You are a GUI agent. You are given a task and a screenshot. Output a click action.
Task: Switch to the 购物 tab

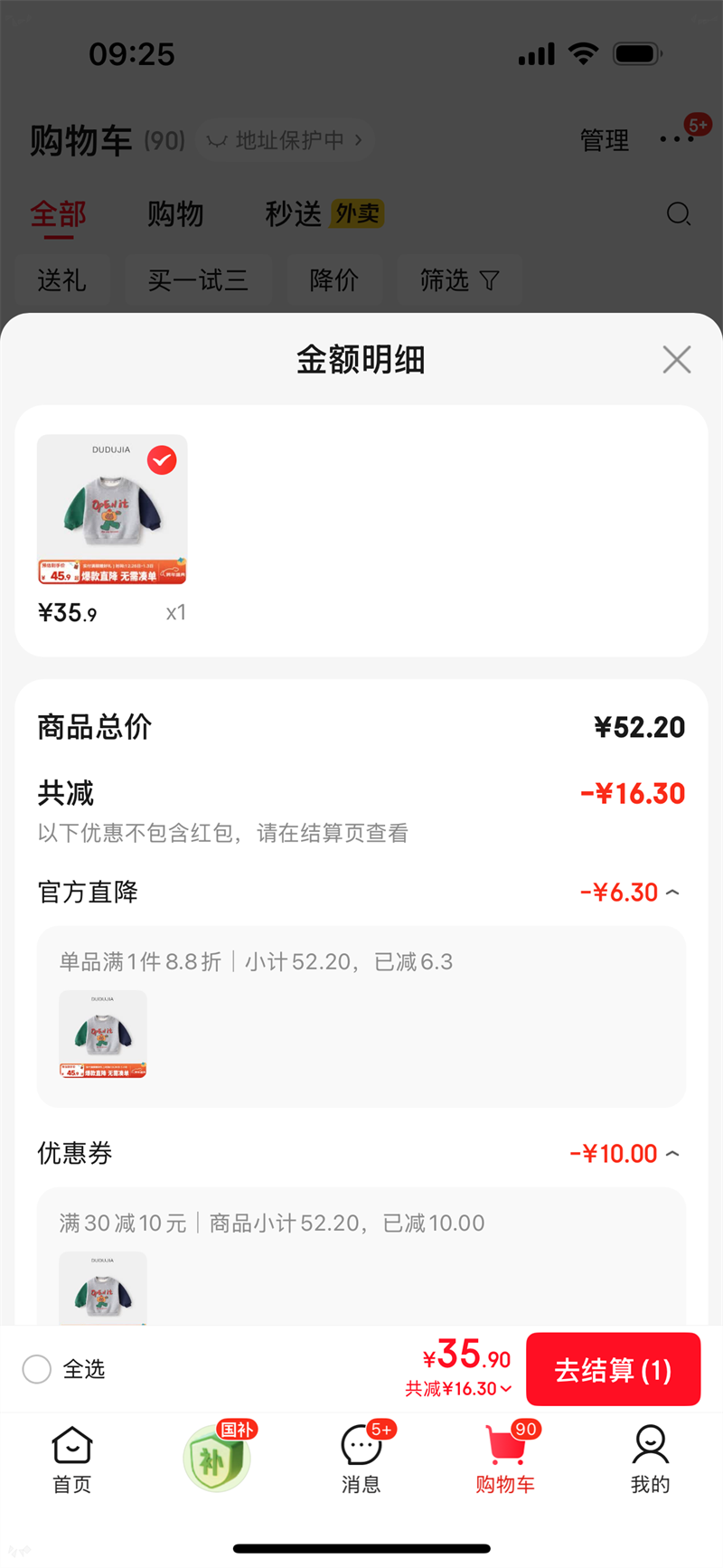[x=174, y=214]
